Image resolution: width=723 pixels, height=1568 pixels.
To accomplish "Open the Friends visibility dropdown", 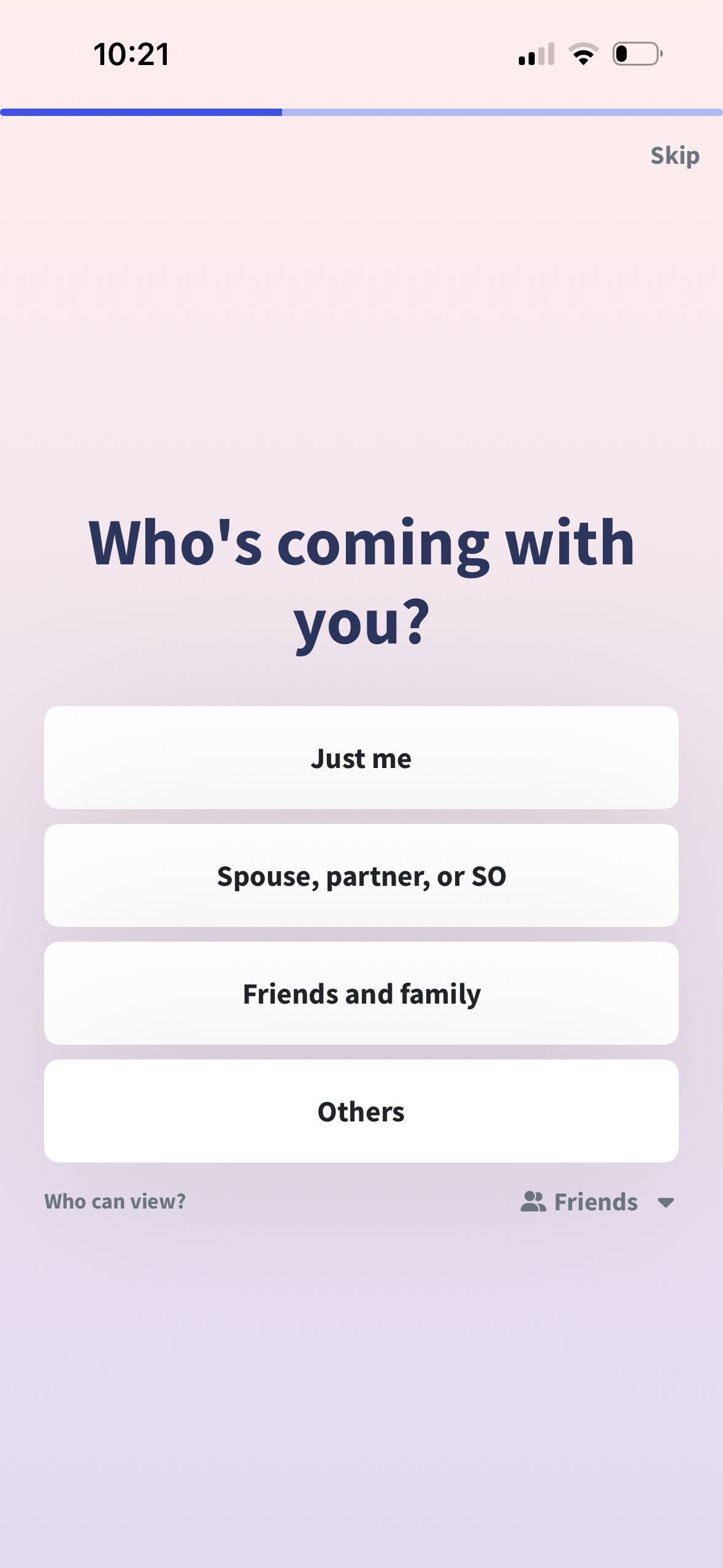I will 597,1202.
